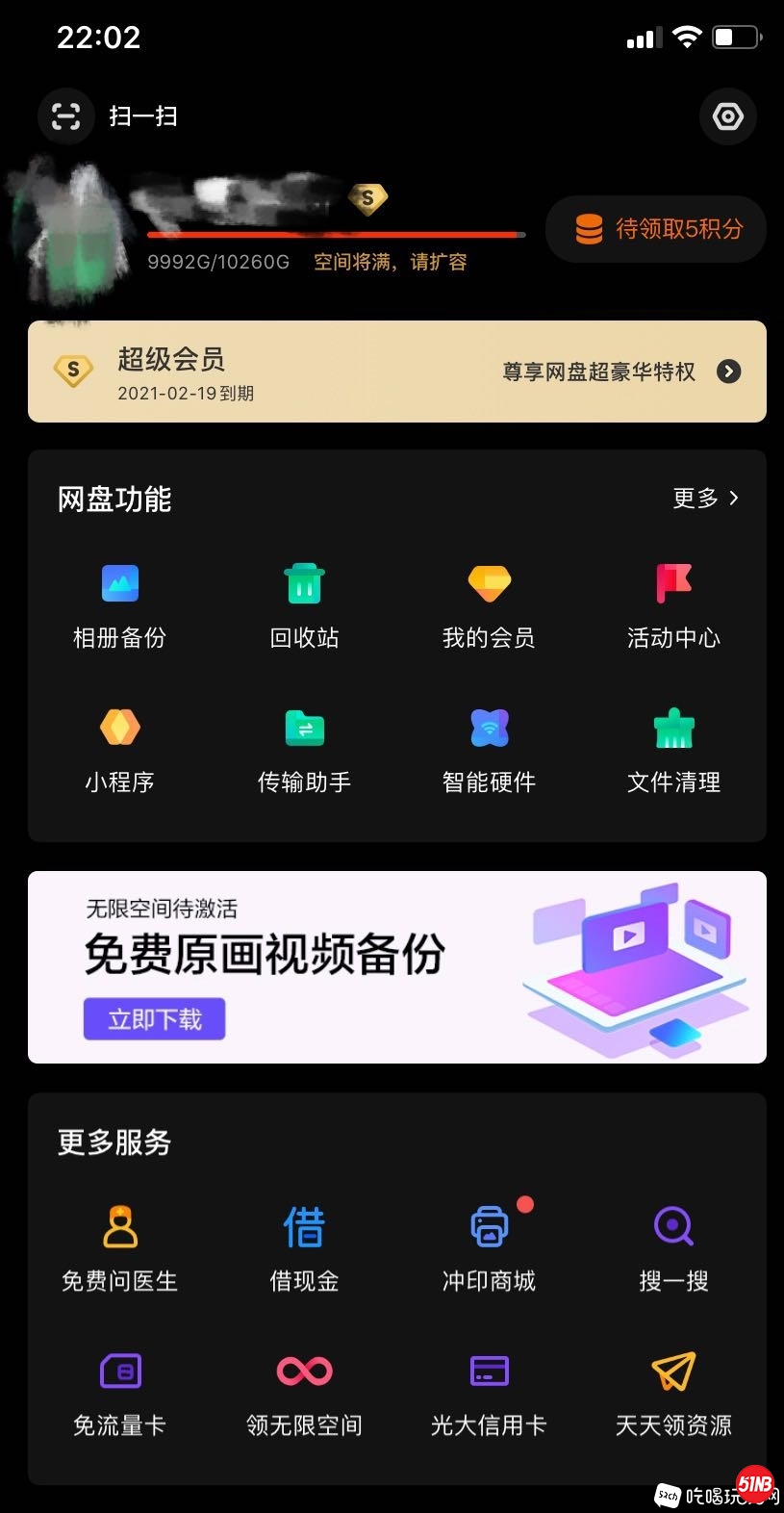Open 智能硬件 smart hardware
The image size is (784, 1513).
pos(489,749)
